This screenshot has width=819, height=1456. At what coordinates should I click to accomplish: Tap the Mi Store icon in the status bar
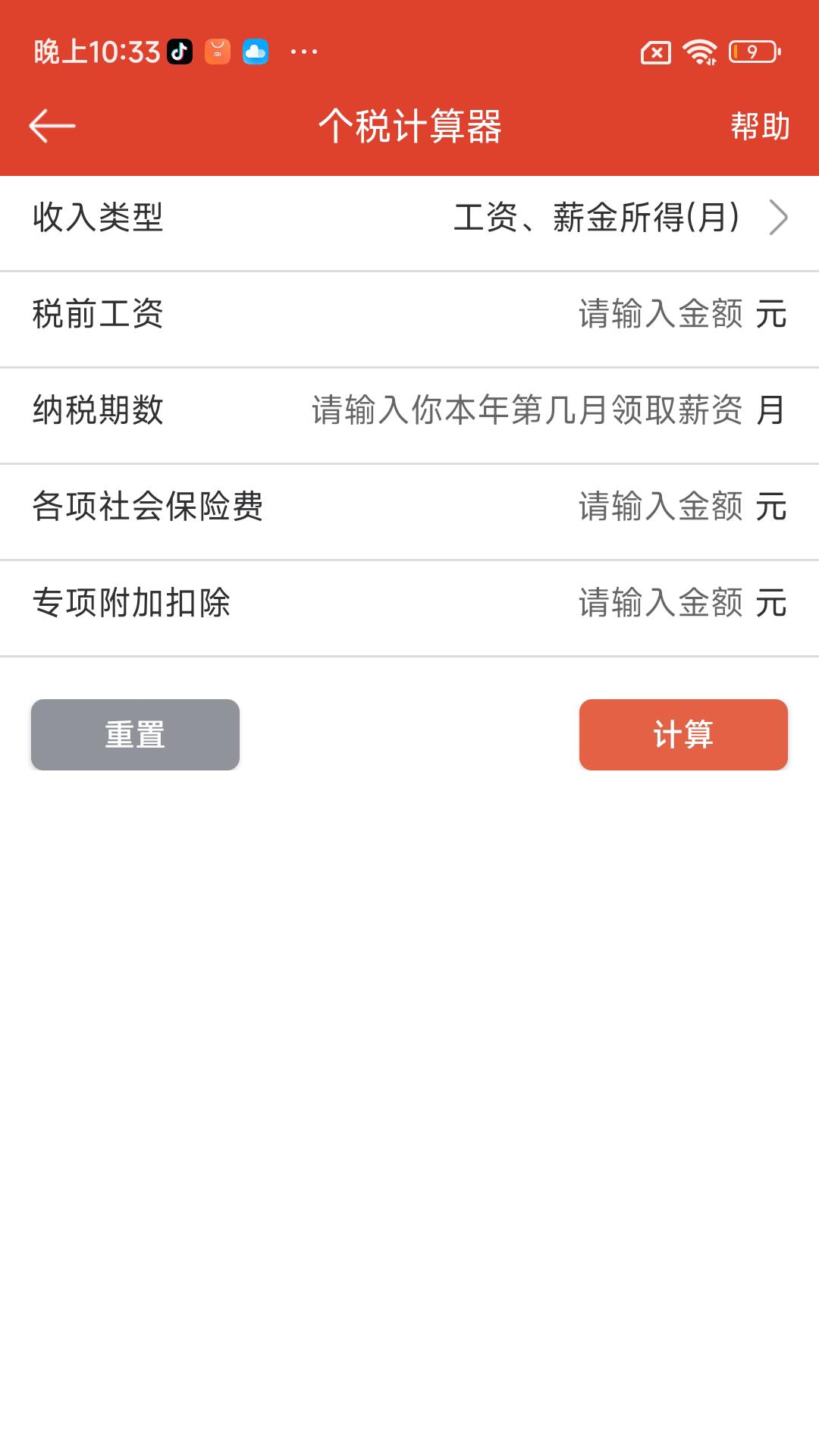(x=218, y=50)
